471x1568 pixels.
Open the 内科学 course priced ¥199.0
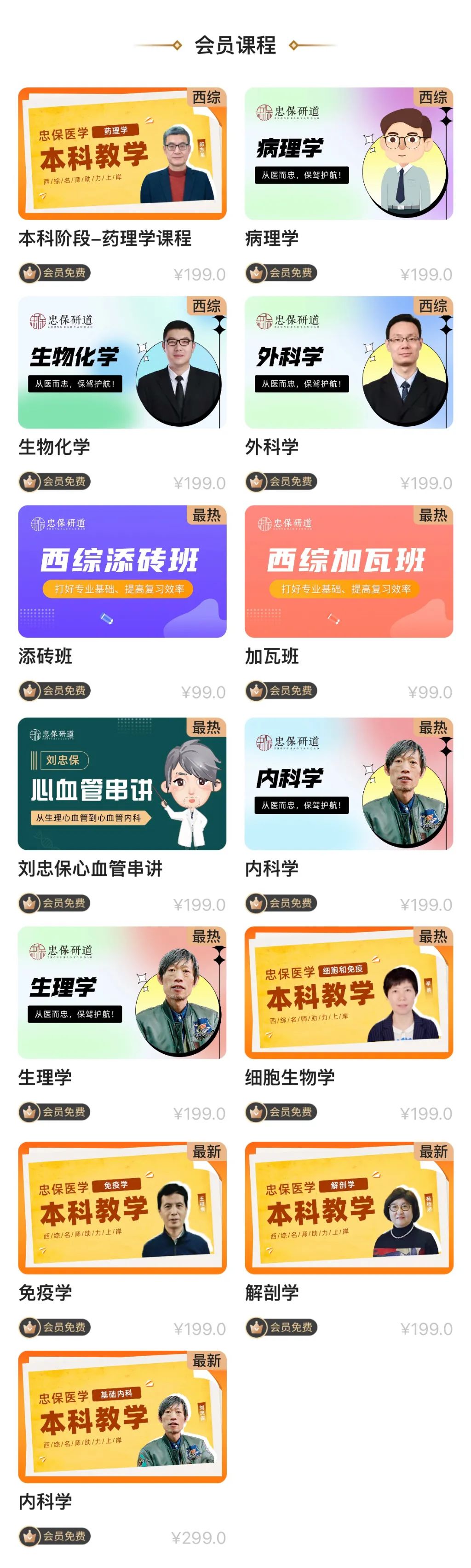click(x=349, y=784)
